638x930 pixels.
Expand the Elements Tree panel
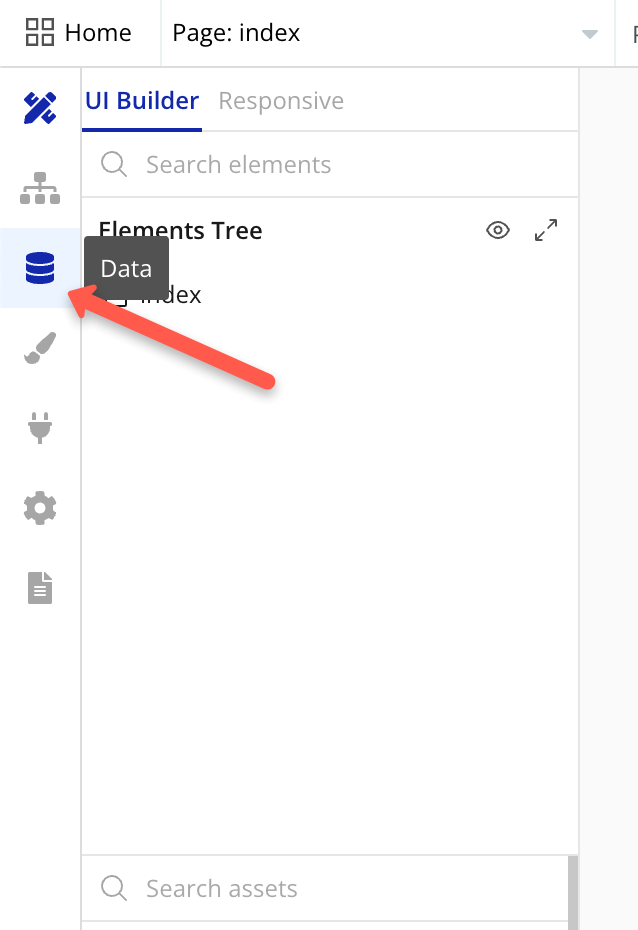pos(546,231)
